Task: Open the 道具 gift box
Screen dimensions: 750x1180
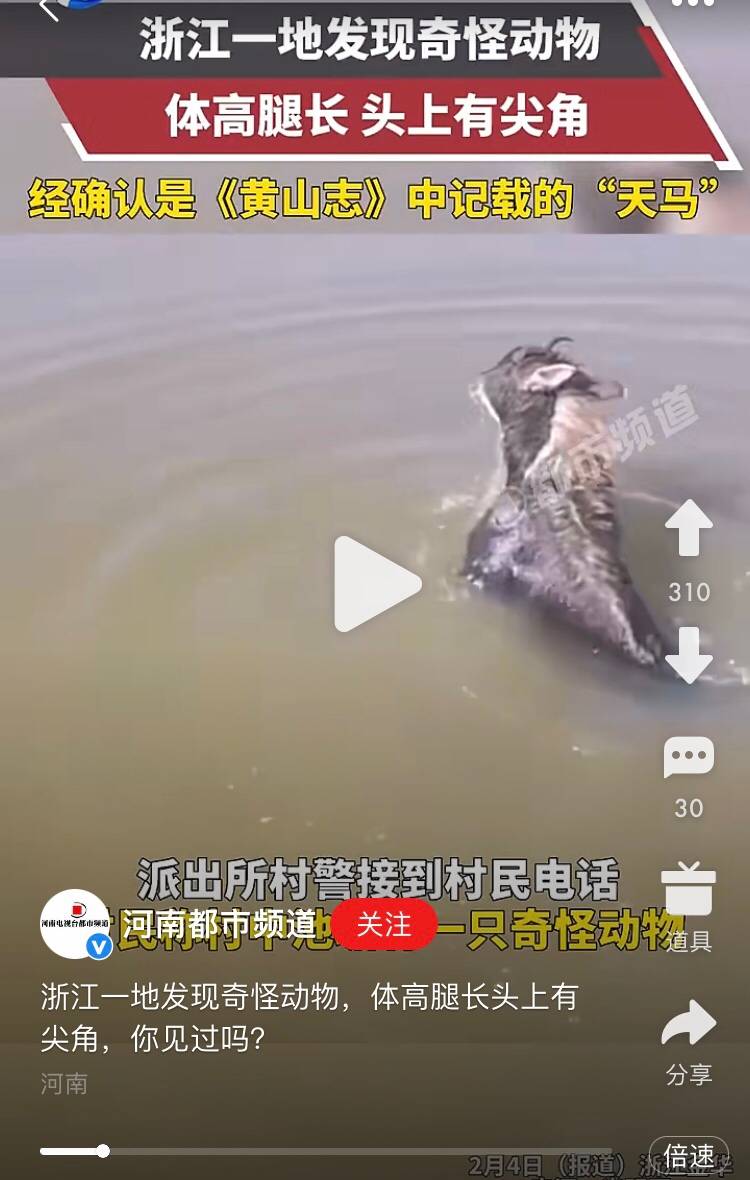Action: (688, 891)
